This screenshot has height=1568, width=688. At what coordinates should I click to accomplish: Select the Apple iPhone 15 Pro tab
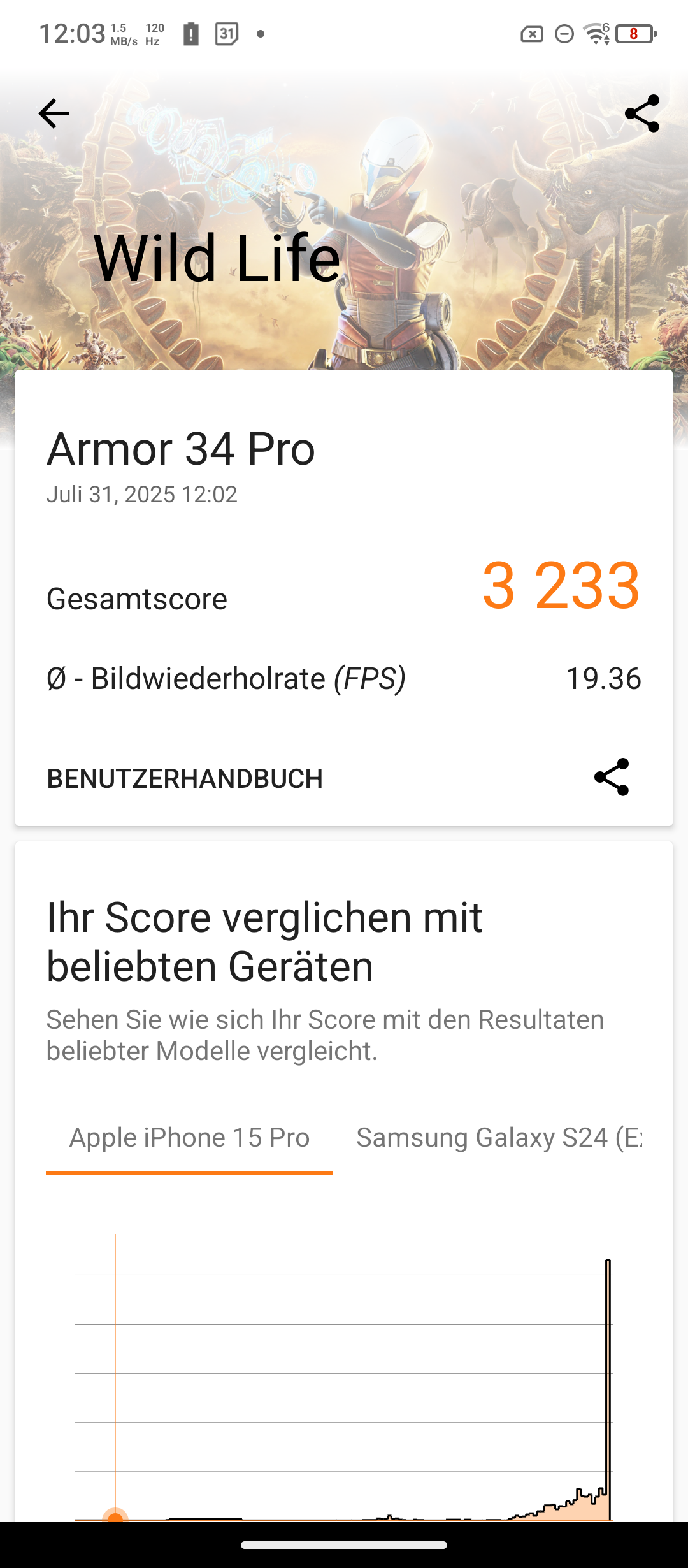[x=189, y=1138]
